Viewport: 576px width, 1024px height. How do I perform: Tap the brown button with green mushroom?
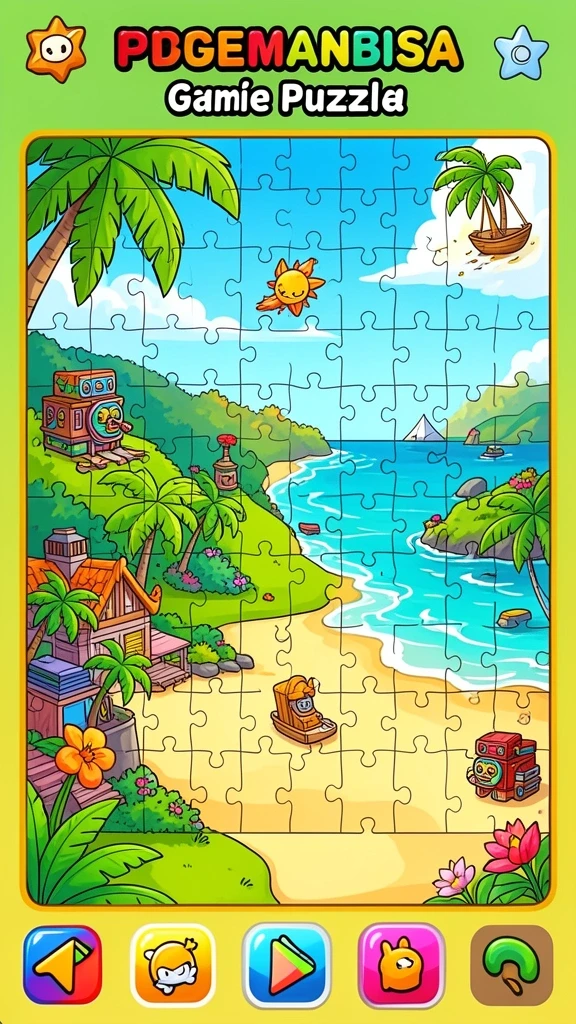511,965
